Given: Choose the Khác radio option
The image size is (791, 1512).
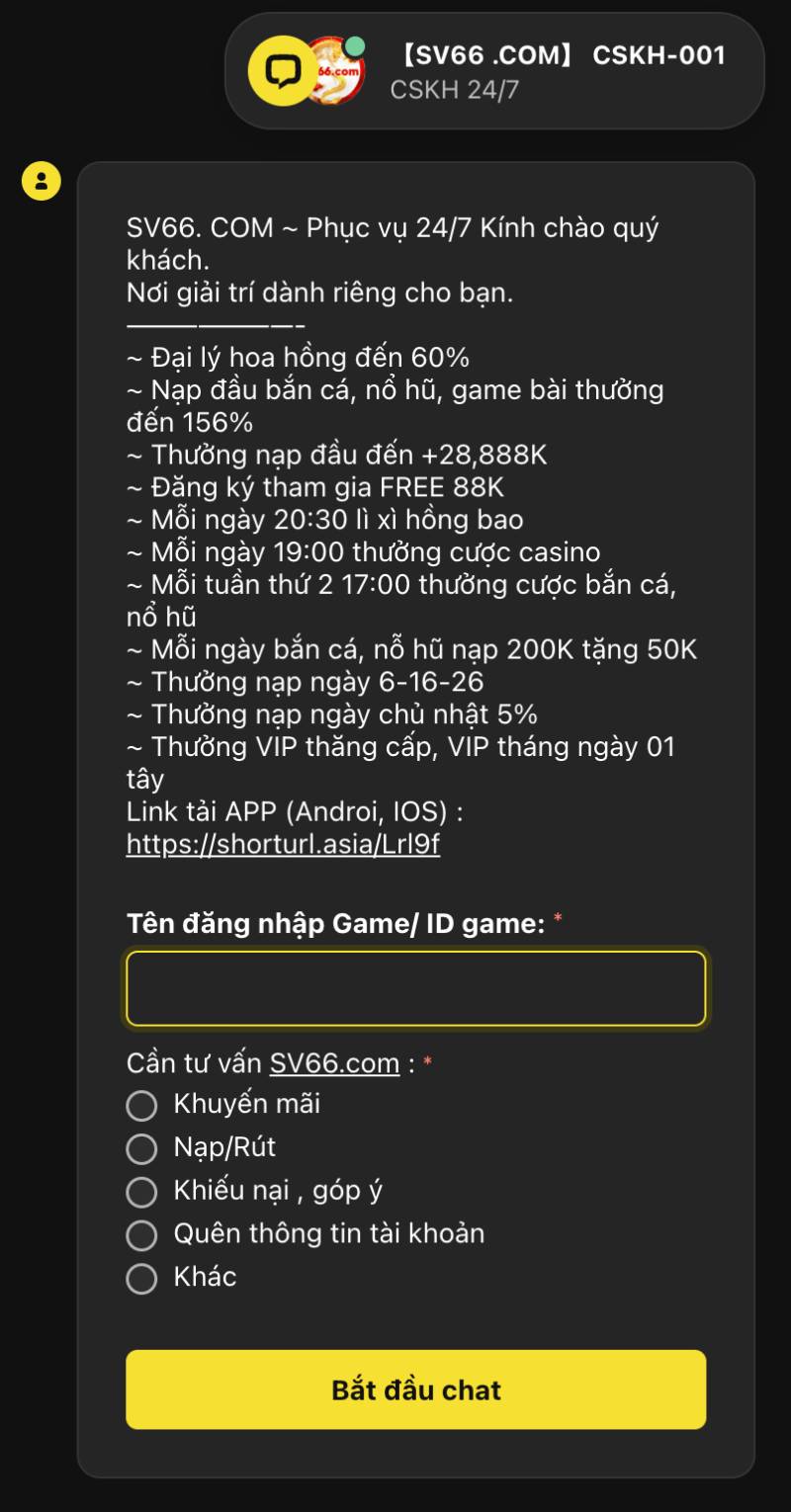Looking at the screenshot, I should (x=142, y=1279).
